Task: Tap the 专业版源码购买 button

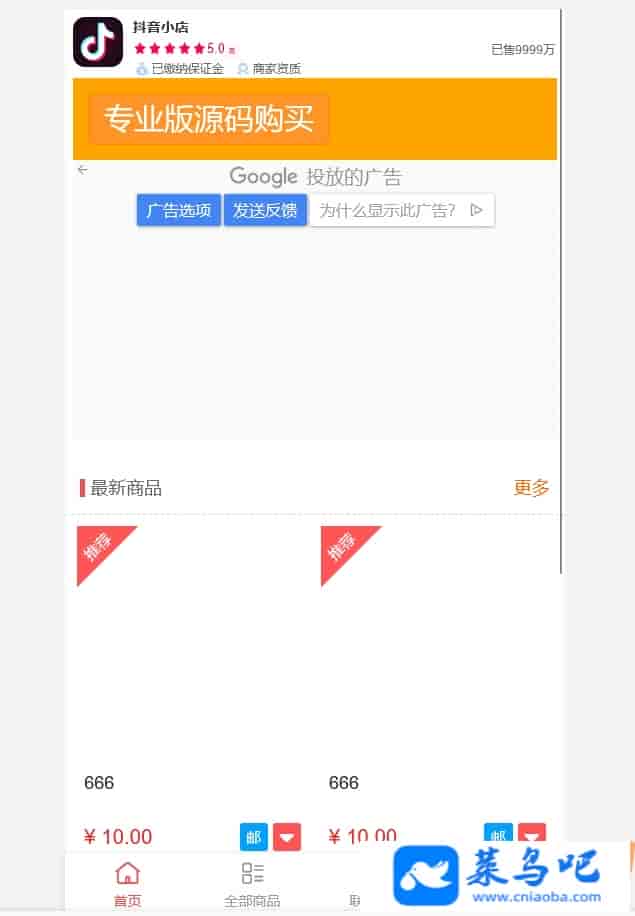Action: 209,120
